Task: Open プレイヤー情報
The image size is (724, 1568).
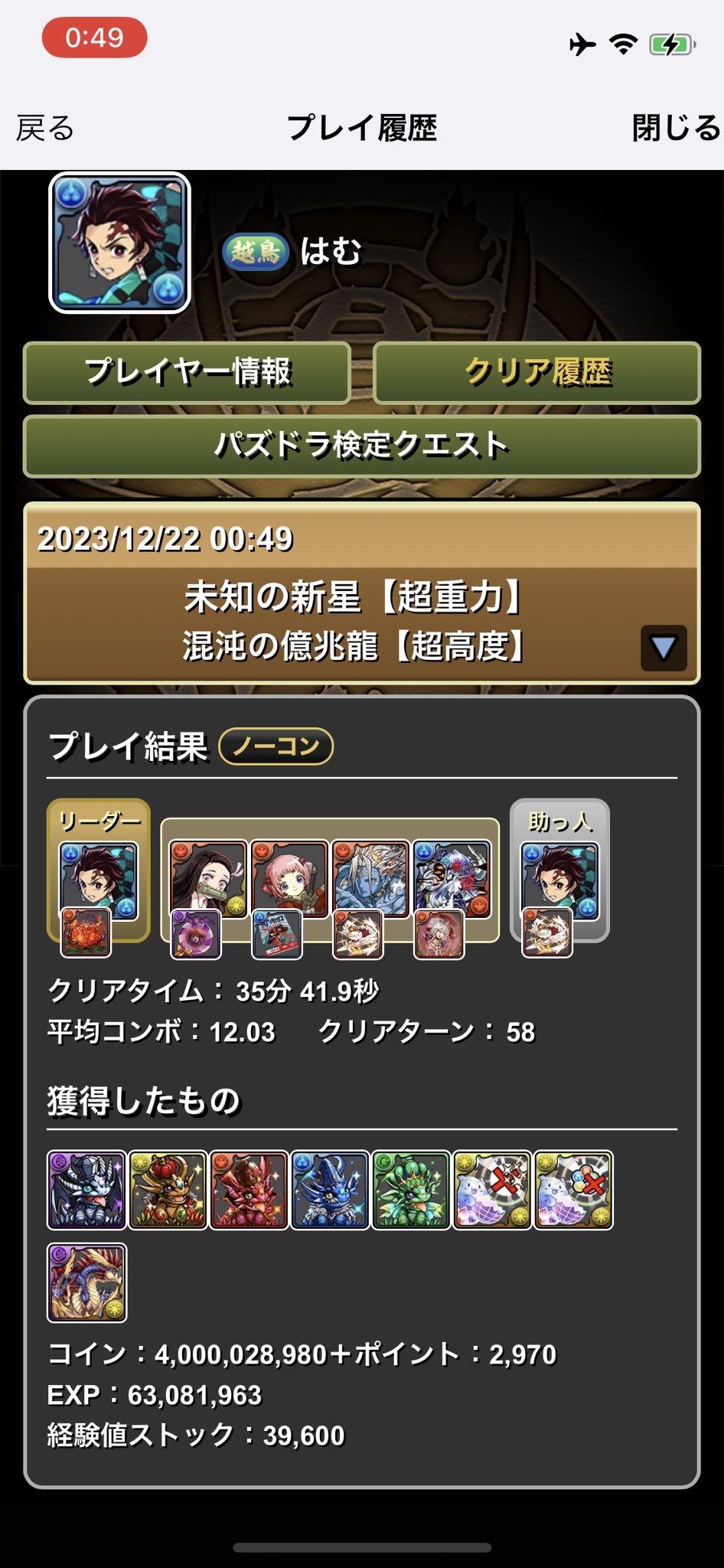Action: point(188,373)
